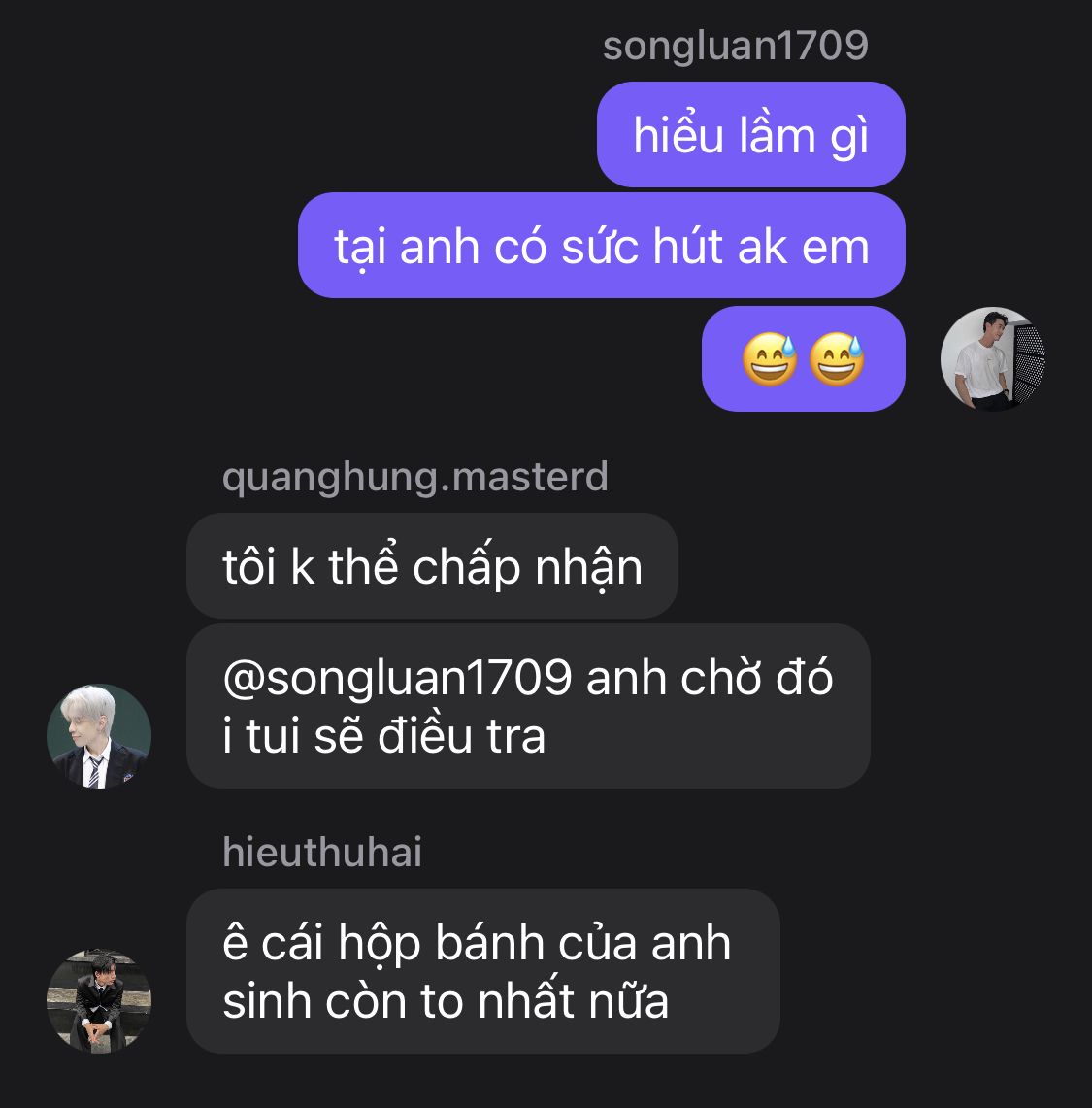Open hieuthuhai's avatar
Screen dimensions: 1092x1108
[99, 1000]
